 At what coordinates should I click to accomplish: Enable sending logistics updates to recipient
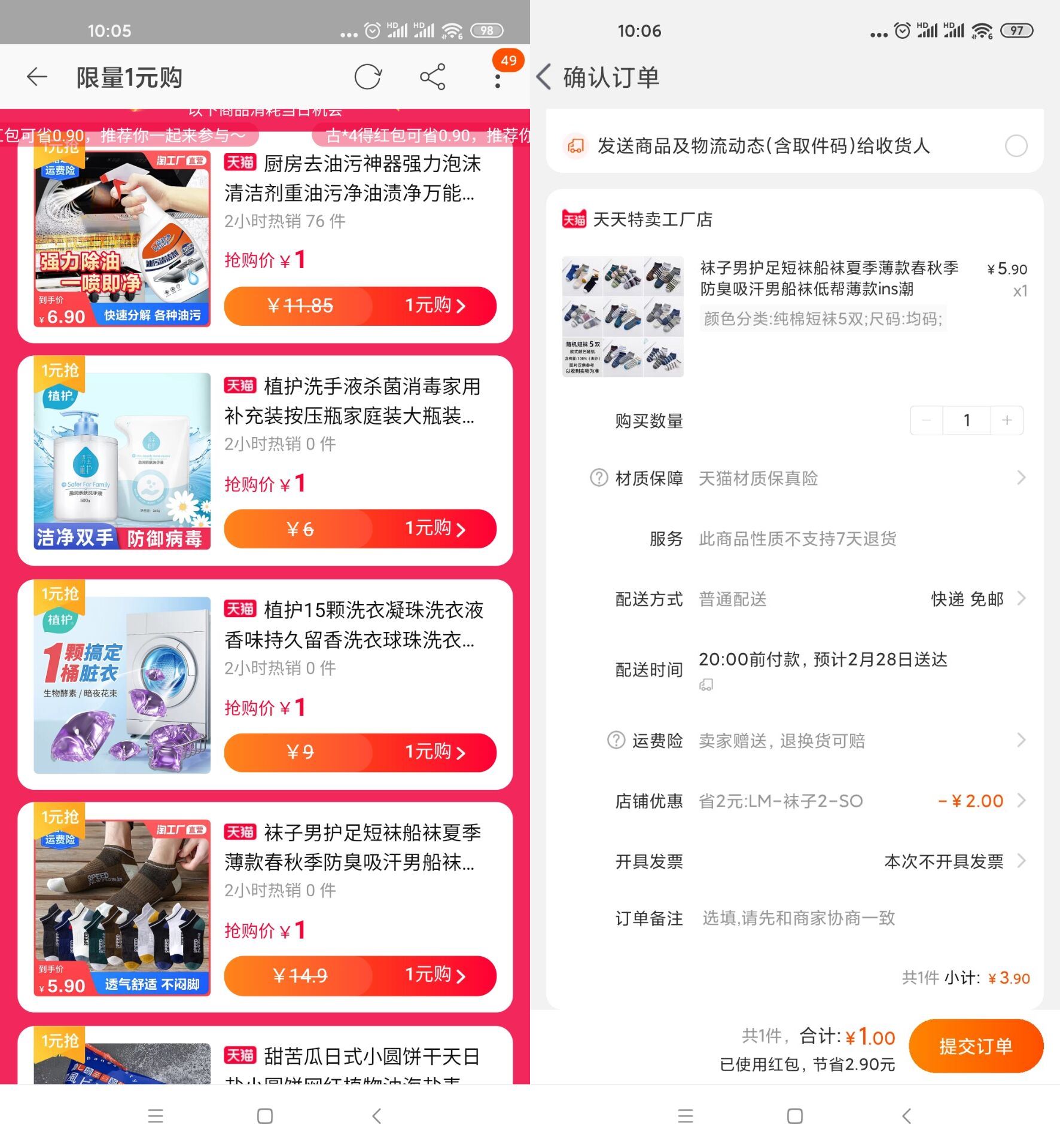(x=1016, y=146)
